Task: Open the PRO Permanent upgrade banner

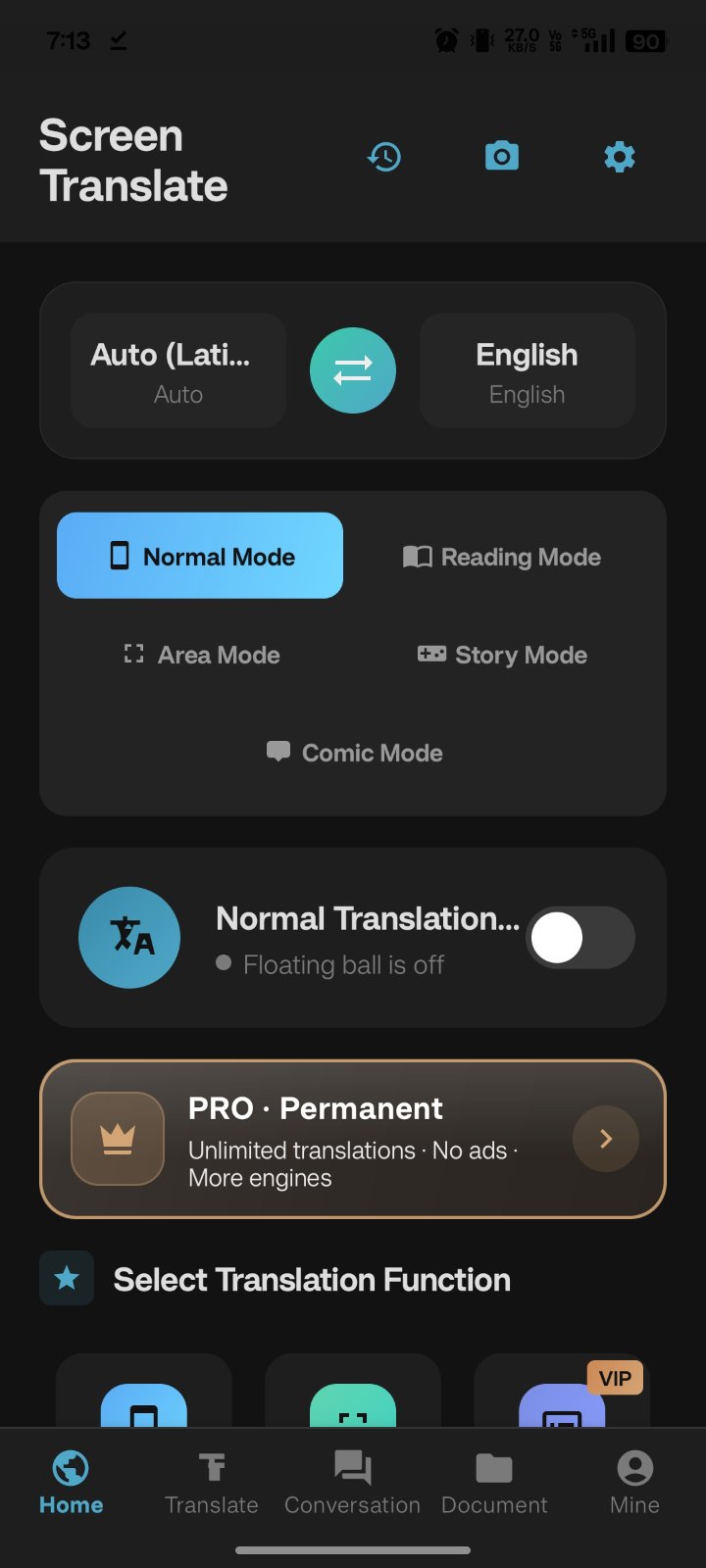Action: point(353,1139)
